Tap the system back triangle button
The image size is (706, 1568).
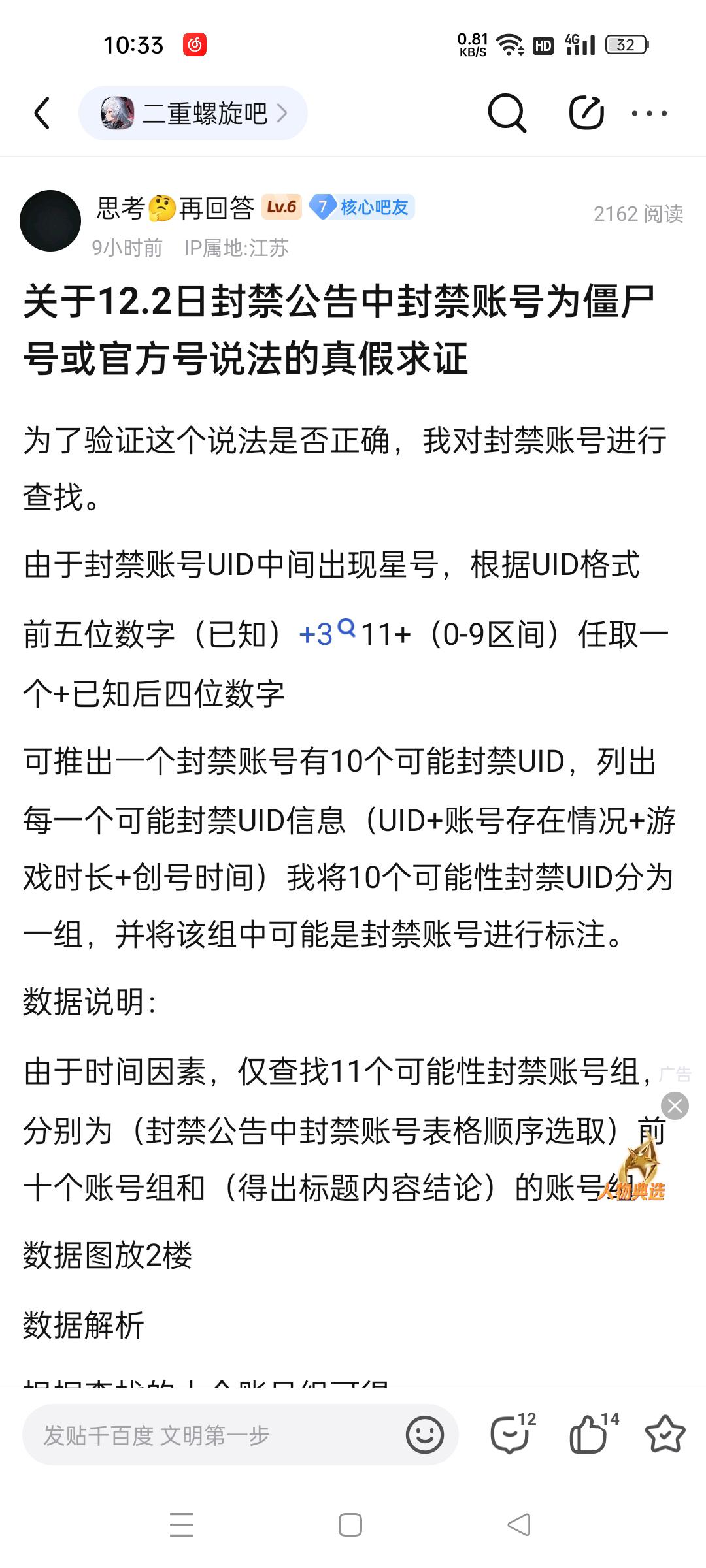[519, 1526]
